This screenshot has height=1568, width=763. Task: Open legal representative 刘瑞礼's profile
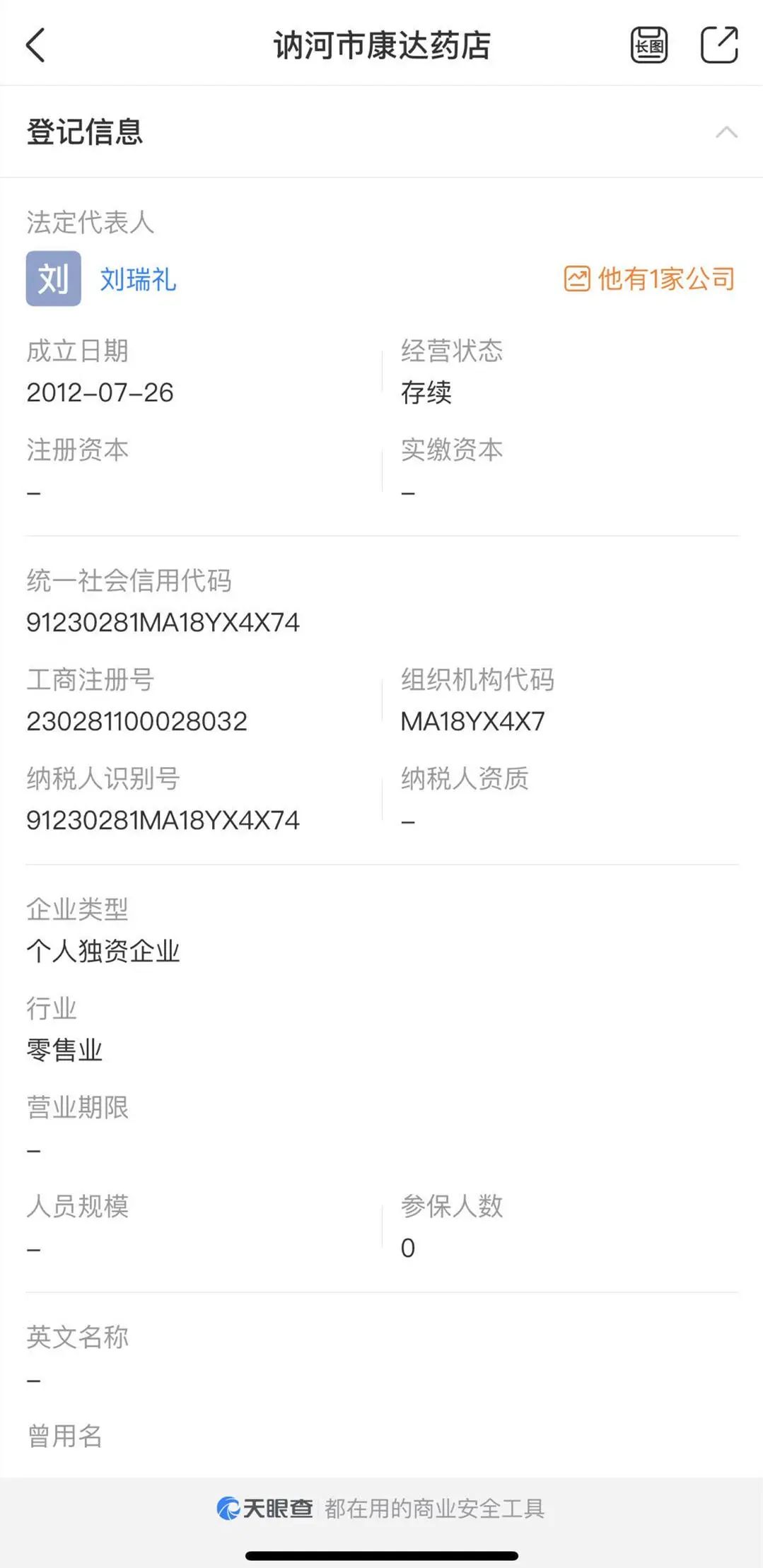[137, 279]
